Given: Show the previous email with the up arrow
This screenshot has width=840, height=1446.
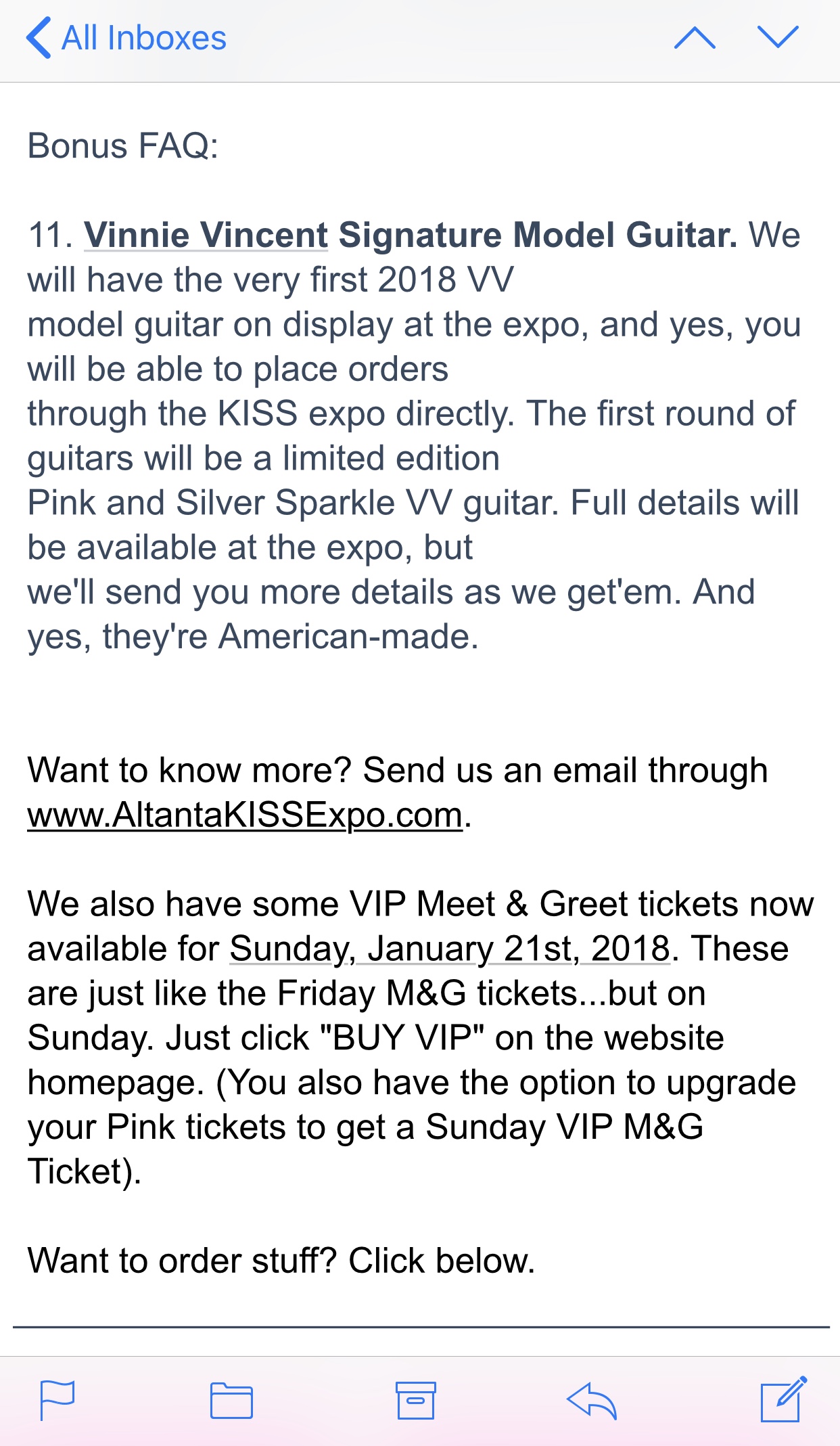Looking at the screenshot, I should (695, 38).
